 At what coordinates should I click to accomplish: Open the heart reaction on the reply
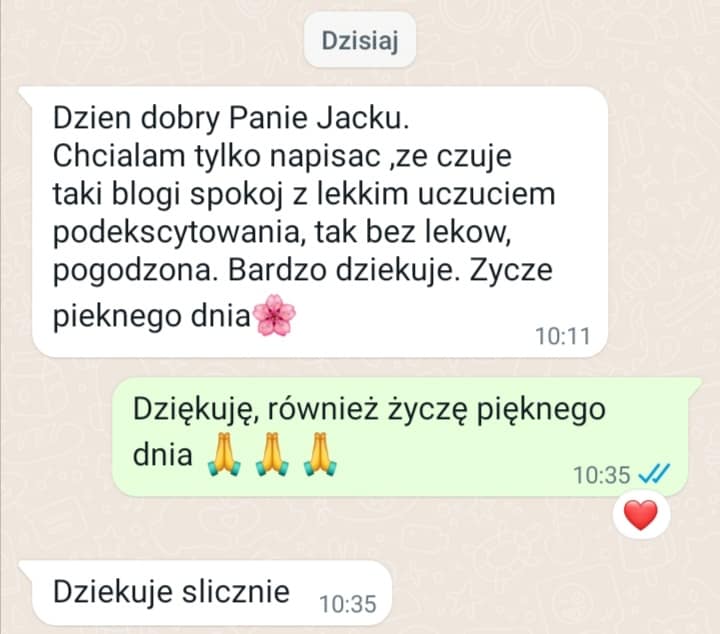click(641, 514)
